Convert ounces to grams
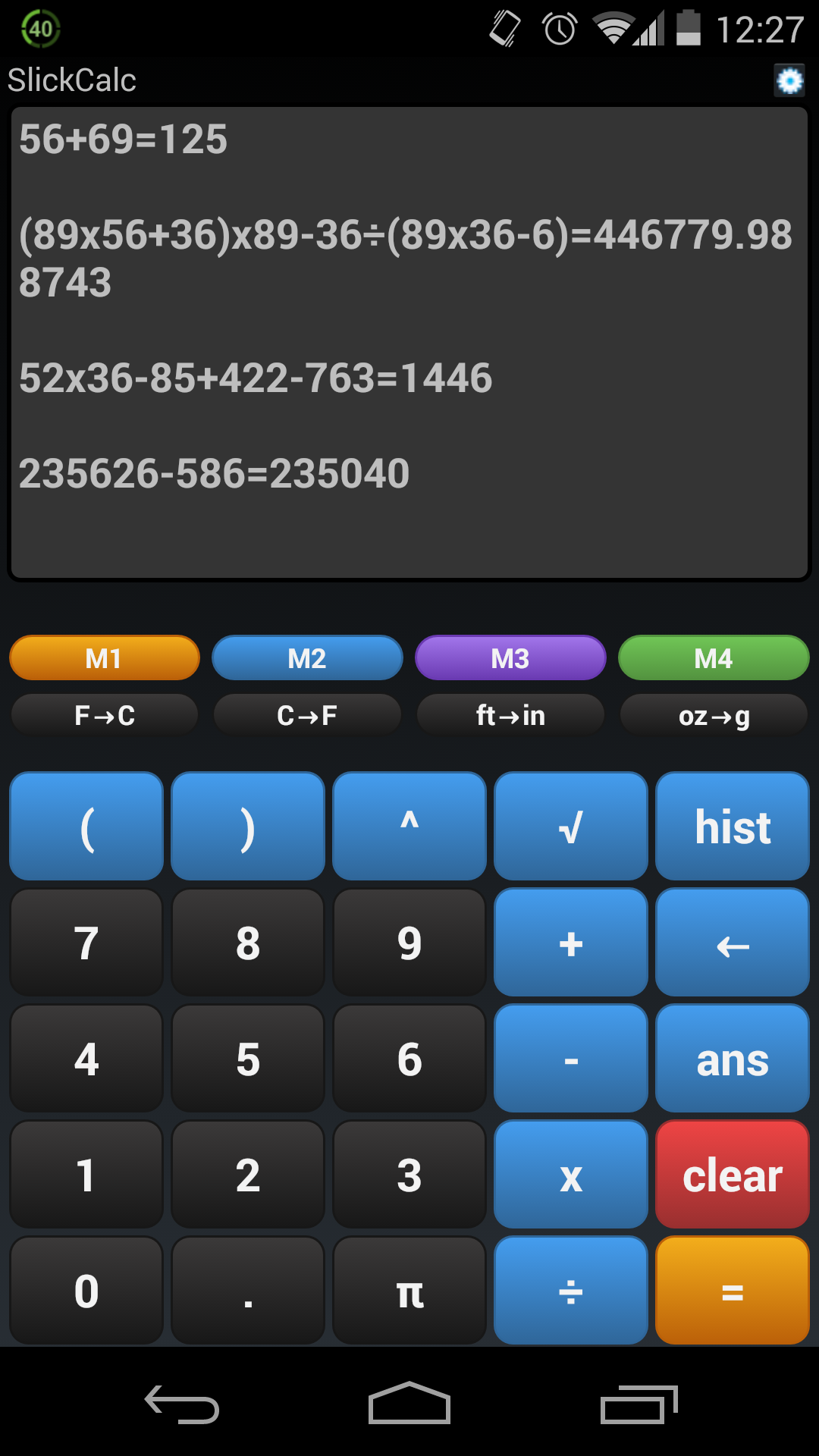 click(713, 714)
